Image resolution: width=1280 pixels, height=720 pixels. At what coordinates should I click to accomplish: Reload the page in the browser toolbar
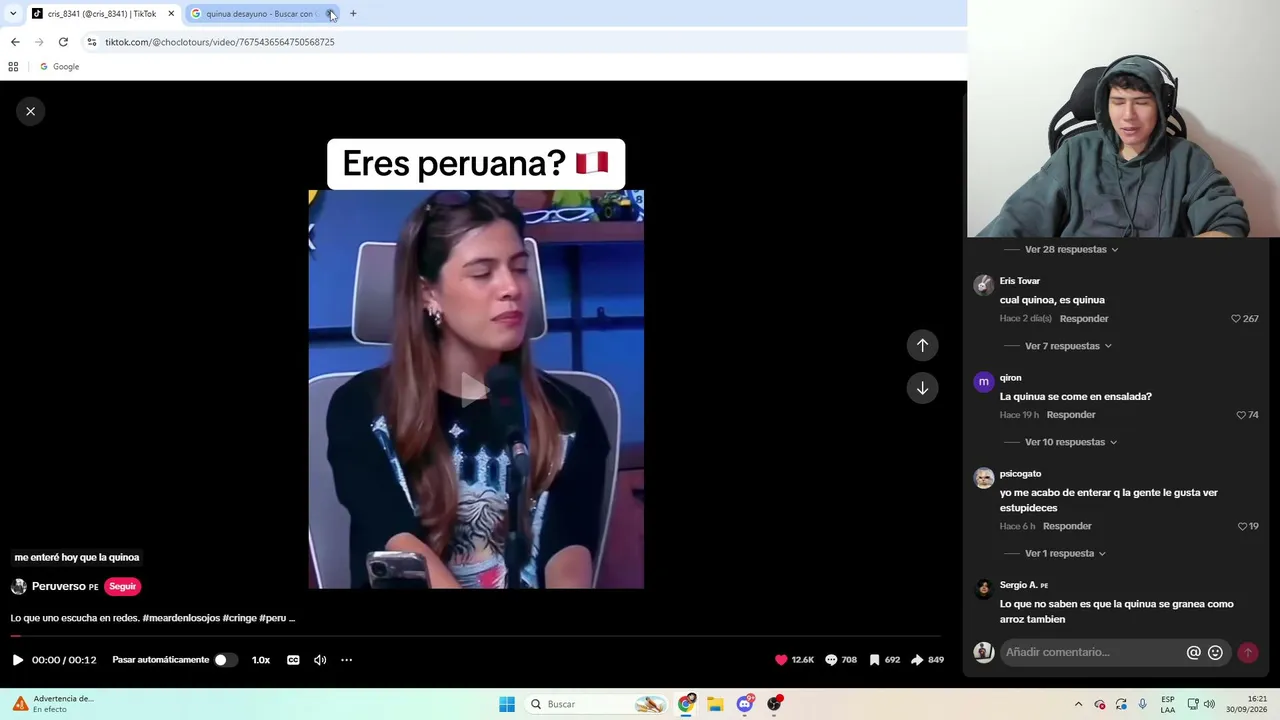(x=63, y=42)
